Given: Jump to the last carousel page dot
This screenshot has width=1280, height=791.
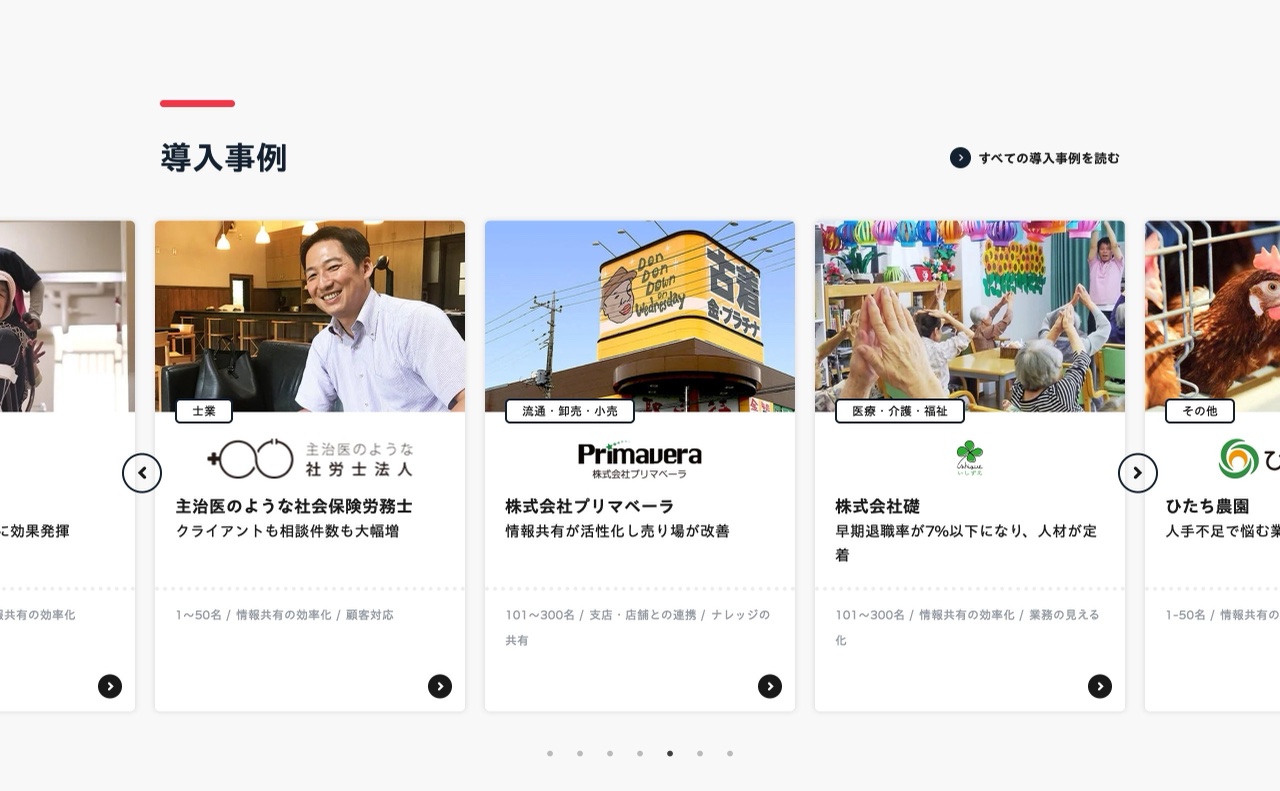Looking at the screenshot, I should click(x=730, y=753).
